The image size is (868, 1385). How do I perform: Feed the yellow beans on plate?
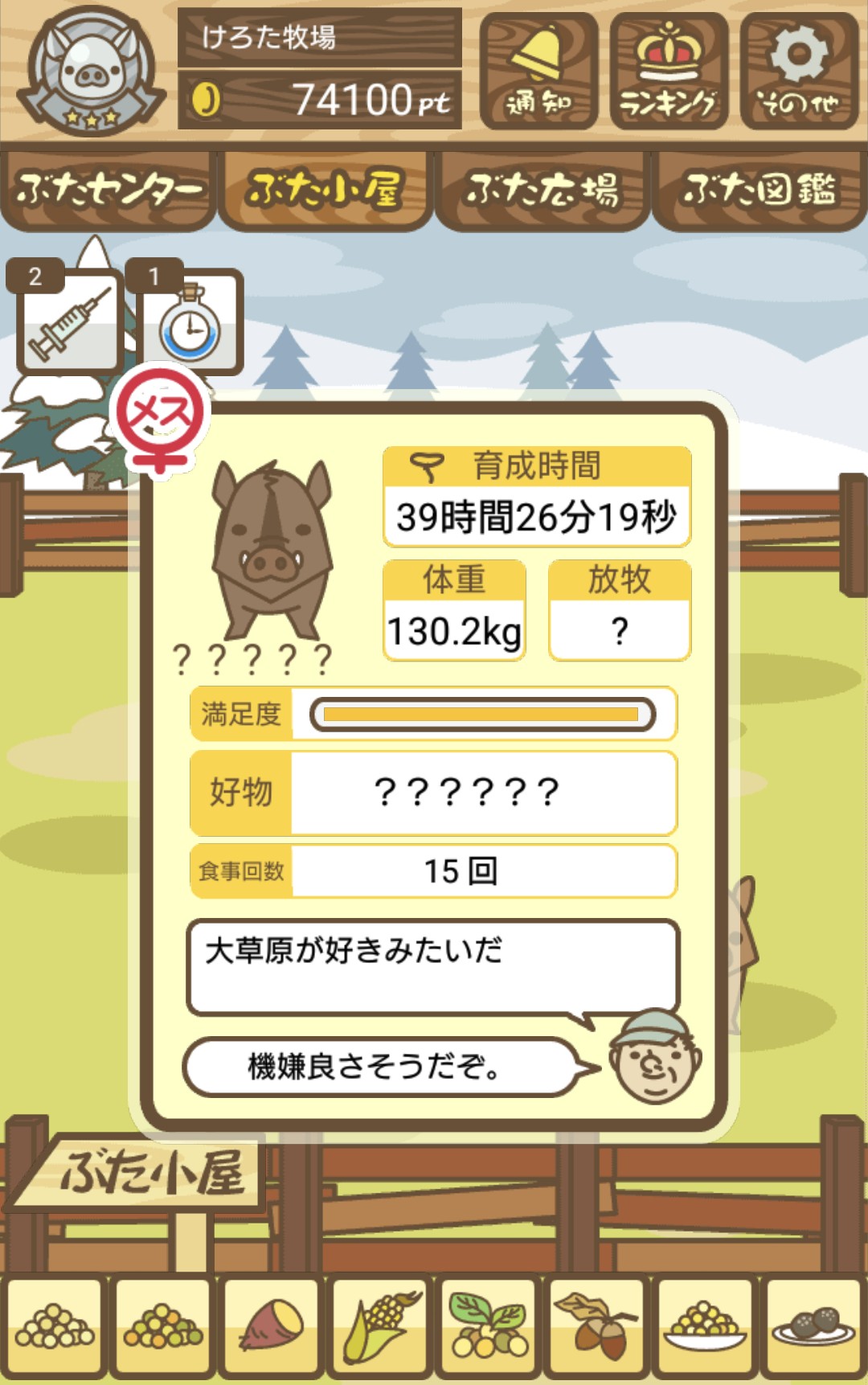click(x=705, y=1327)
